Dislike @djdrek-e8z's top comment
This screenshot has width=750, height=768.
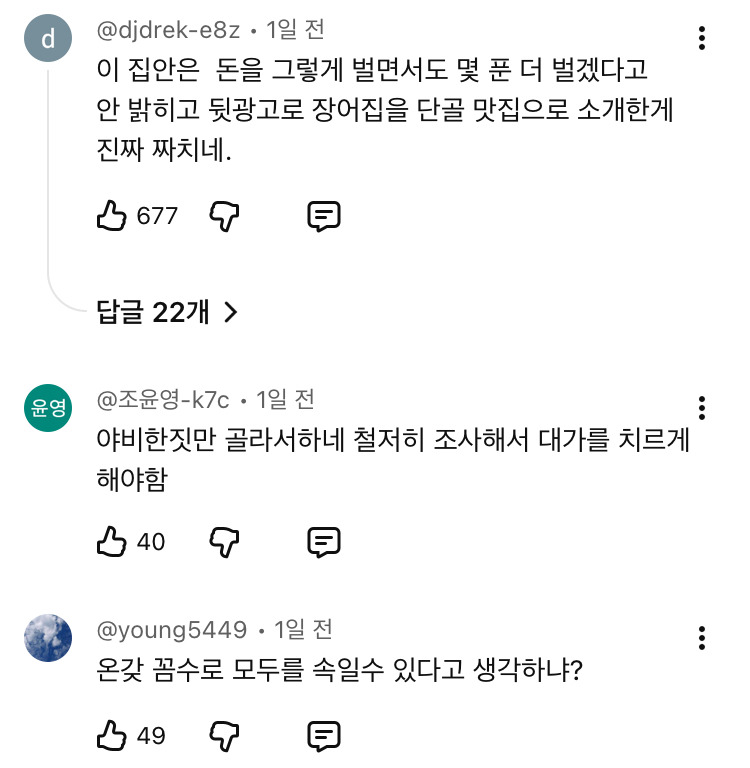click(x=222, y=215)
